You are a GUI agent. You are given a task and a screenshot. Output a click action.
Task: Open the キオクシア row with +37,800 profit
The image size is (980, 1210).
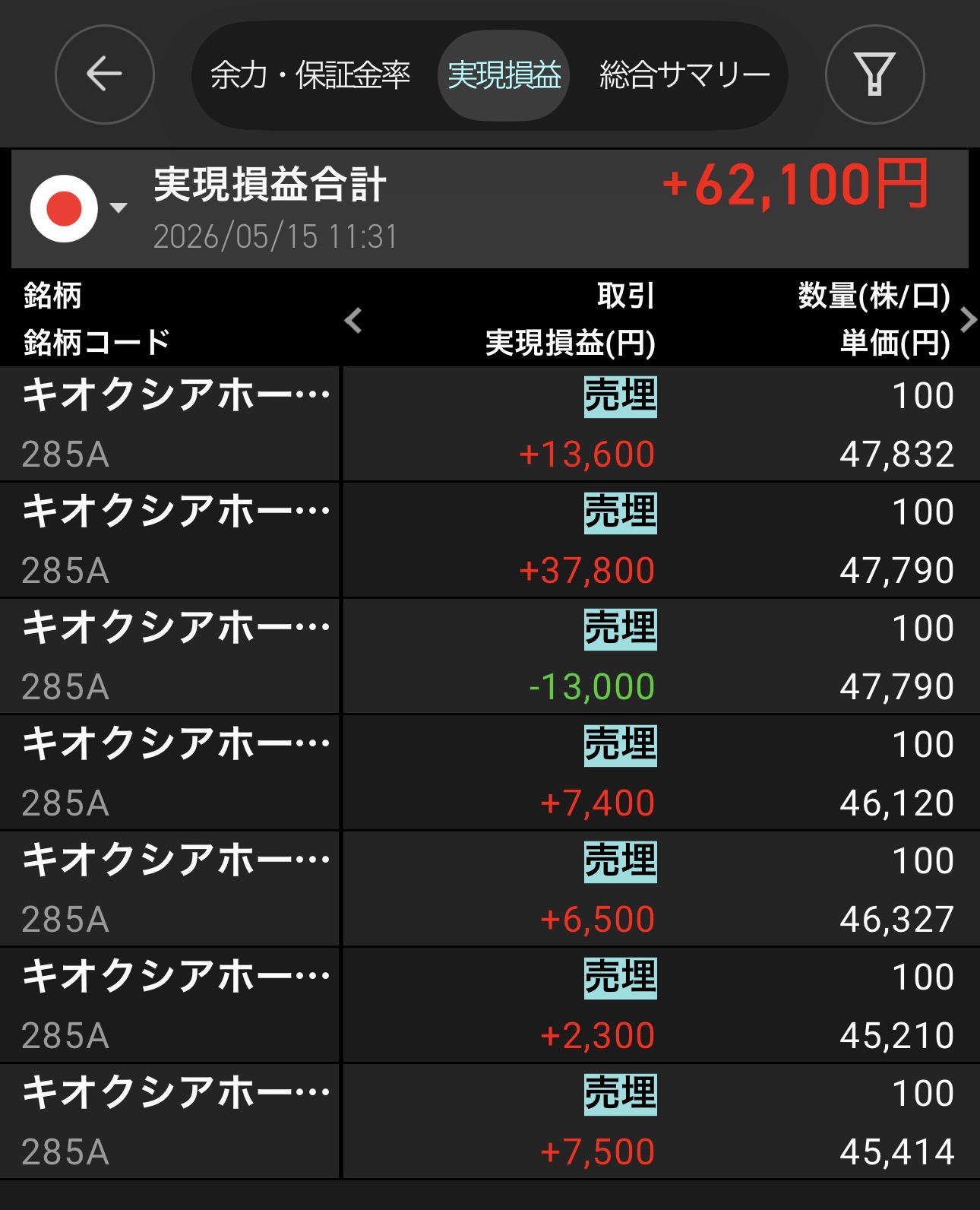point(490,540)
